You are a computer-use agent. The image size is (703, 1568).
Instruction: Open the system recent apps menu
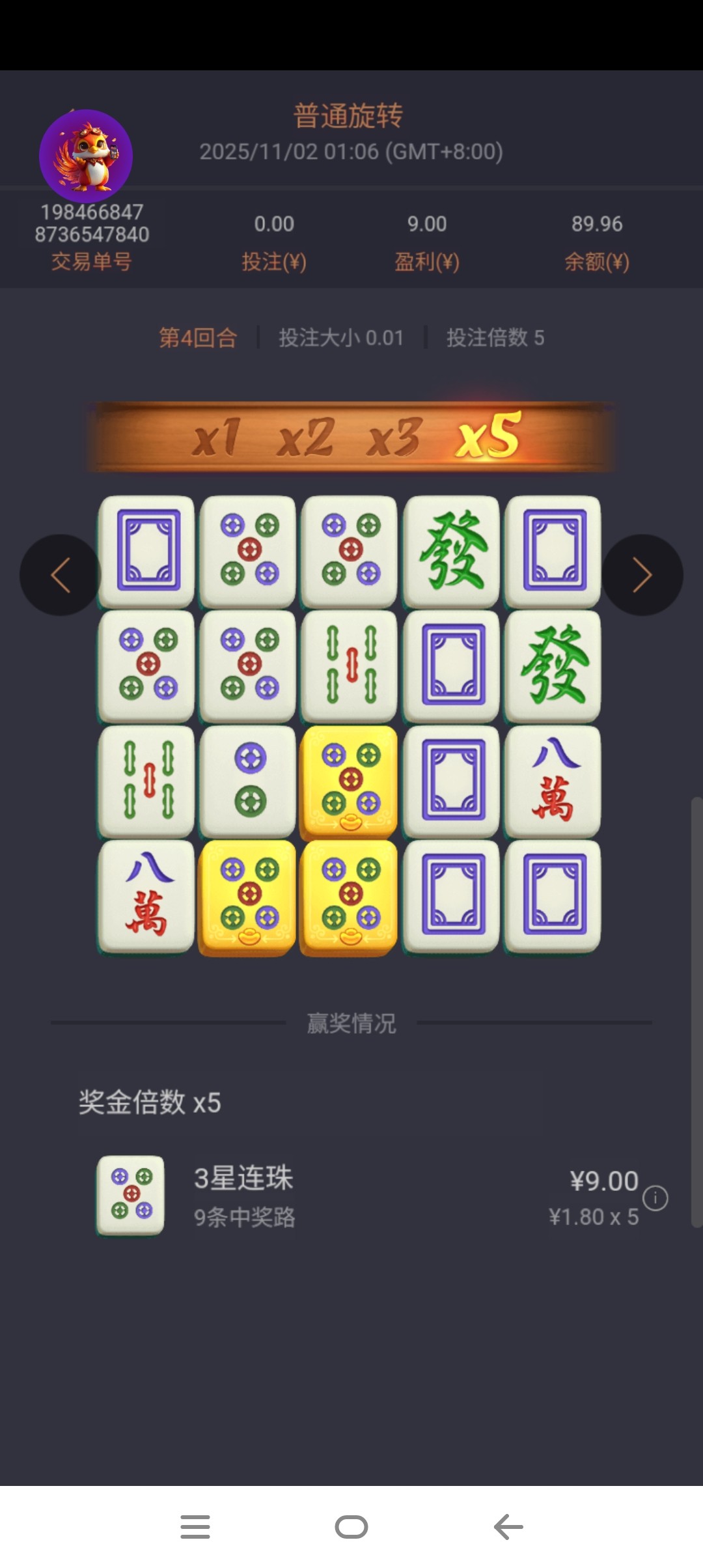tap(195, 1526)
